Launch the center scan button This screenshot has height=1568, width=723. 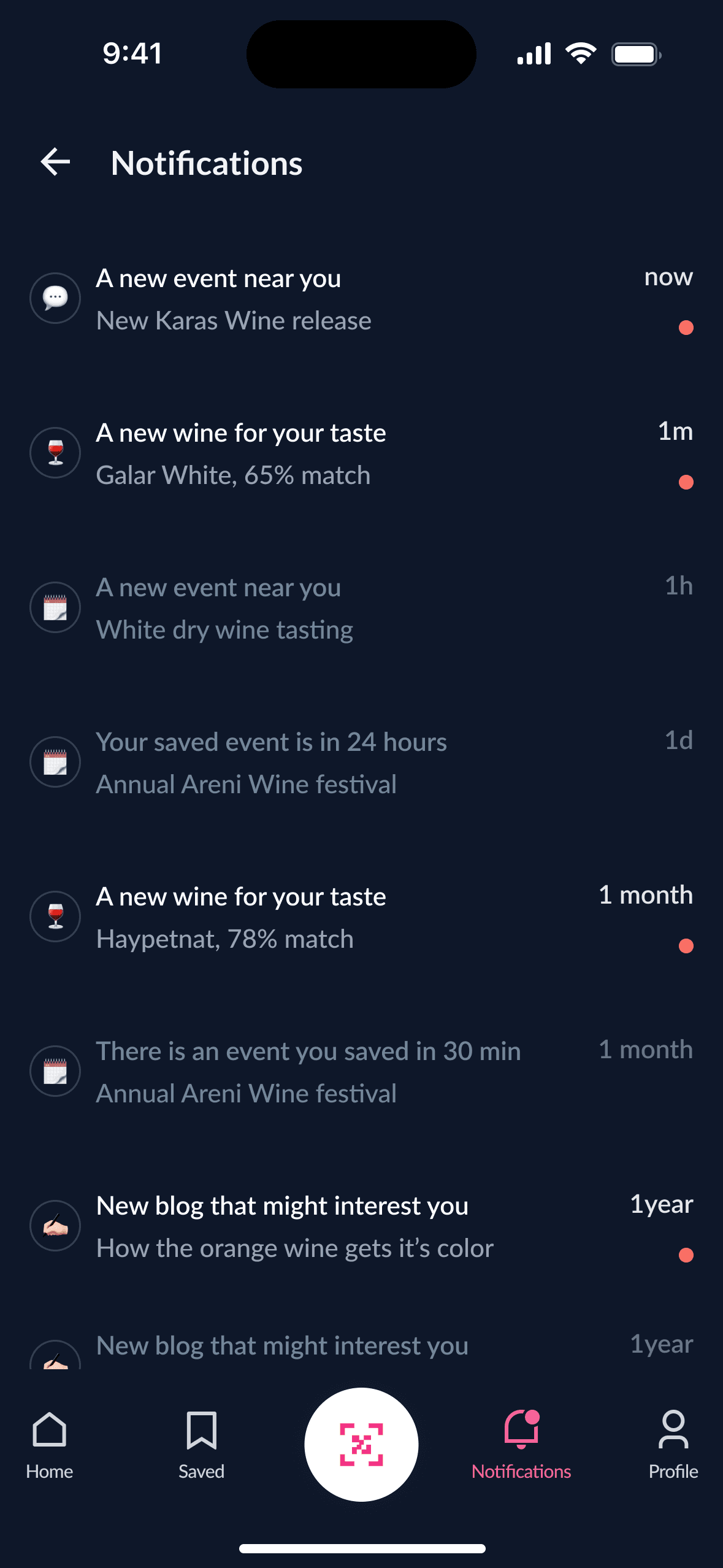point(361,1445)
